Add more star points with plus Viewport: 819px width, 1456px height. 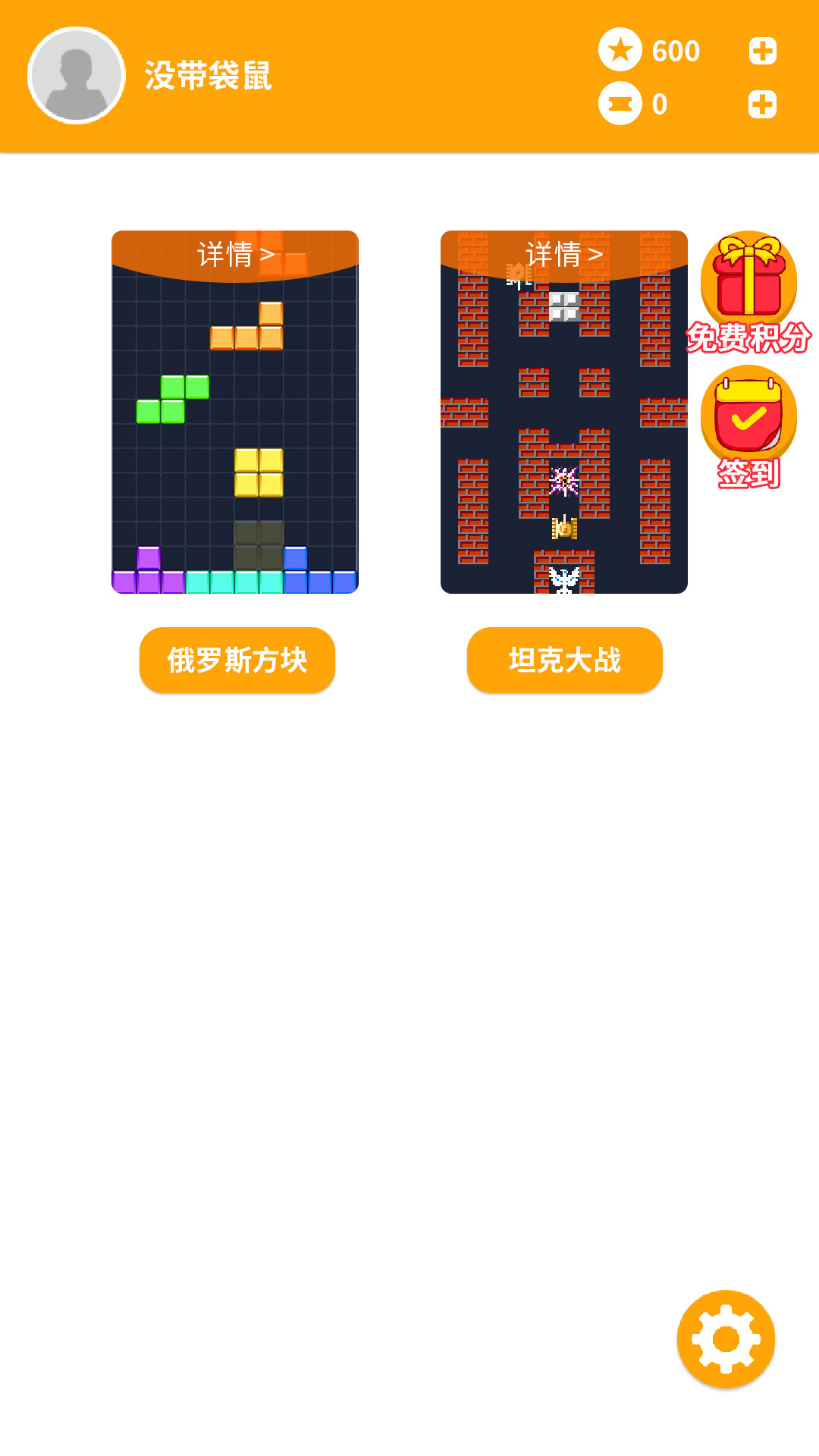click(x=762, y=51)
